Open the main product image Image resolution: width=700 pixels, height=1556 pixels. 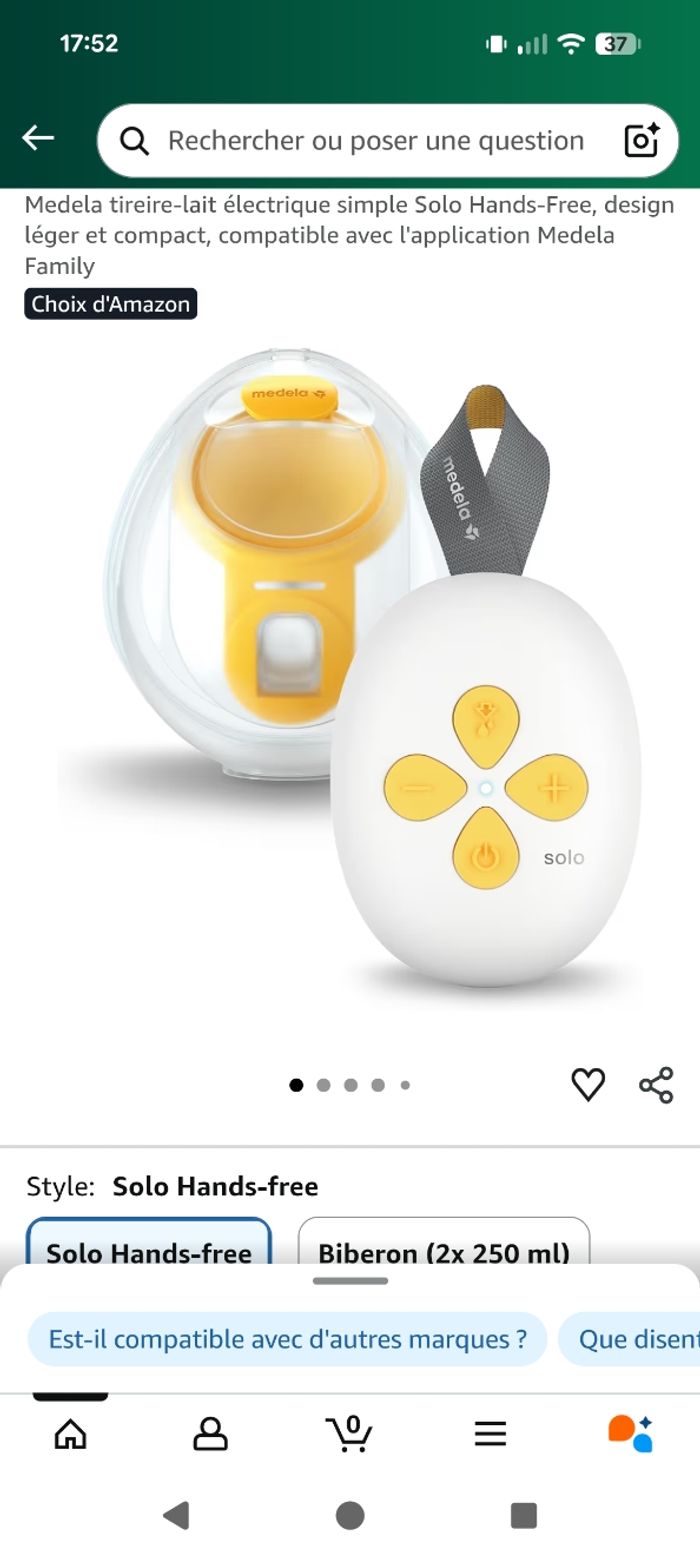click(x=350, y=680)
